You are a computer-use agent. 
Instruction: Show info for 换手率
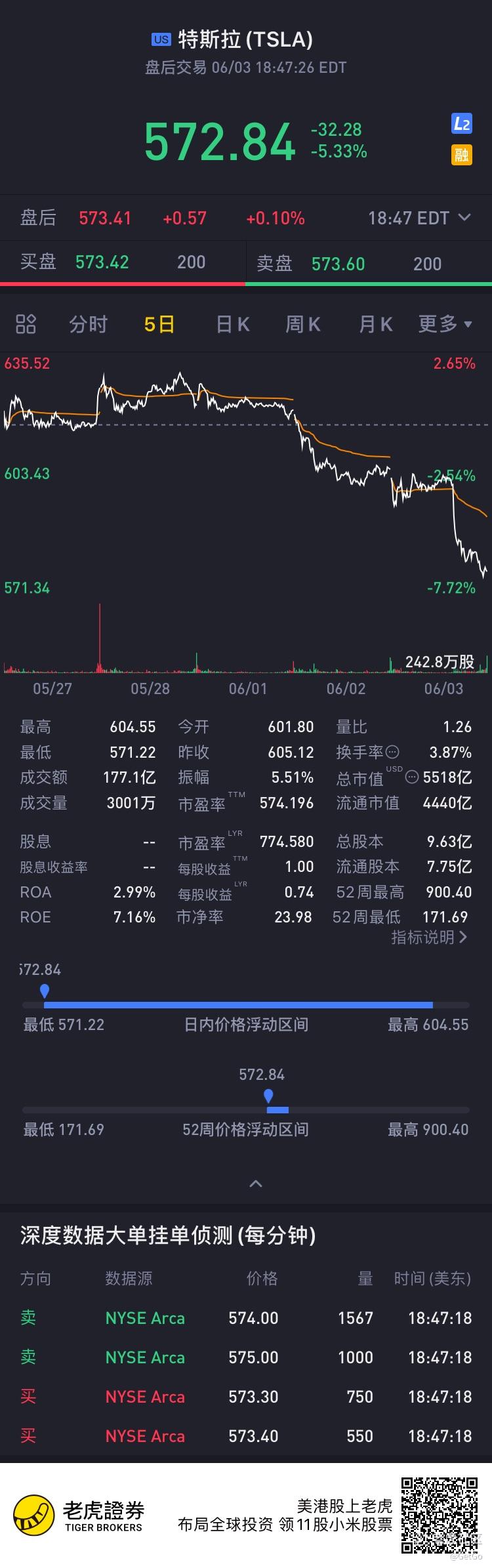(x=392, y=752)
